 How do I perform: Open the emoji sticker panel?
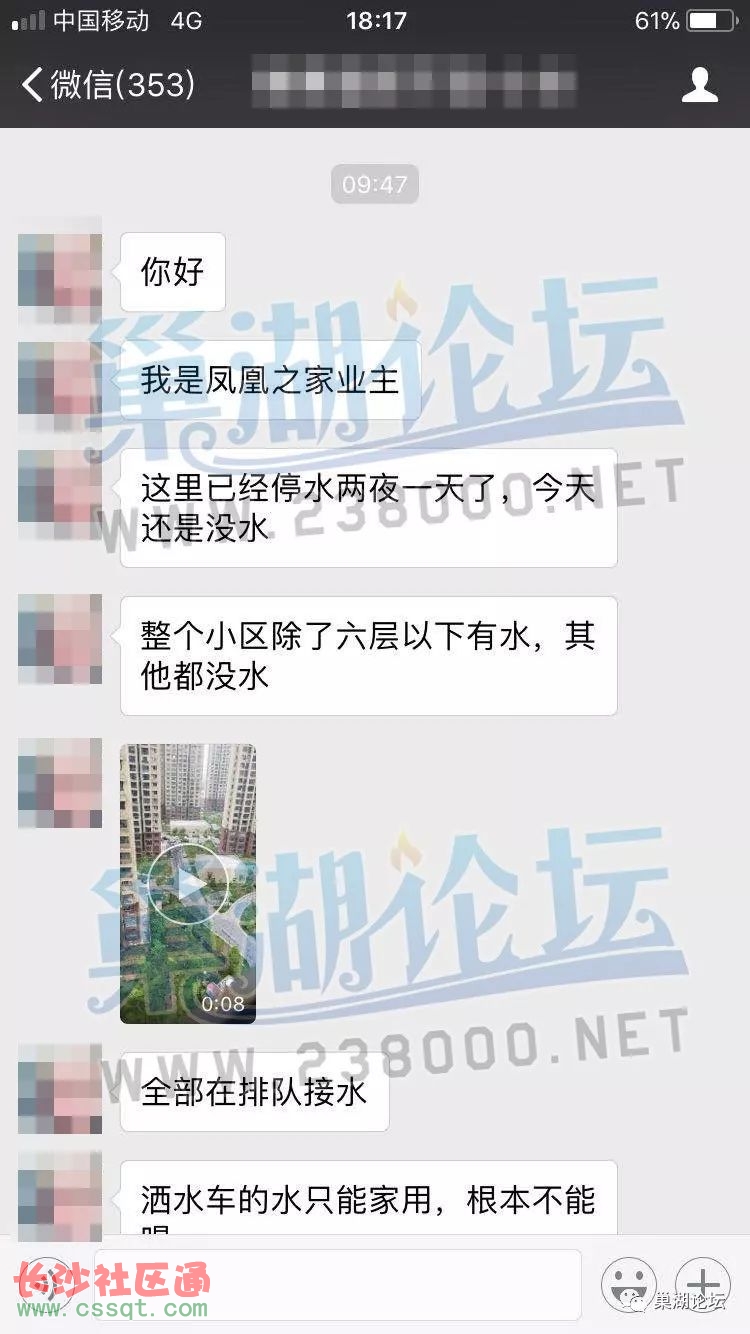tap(628, 1284)
